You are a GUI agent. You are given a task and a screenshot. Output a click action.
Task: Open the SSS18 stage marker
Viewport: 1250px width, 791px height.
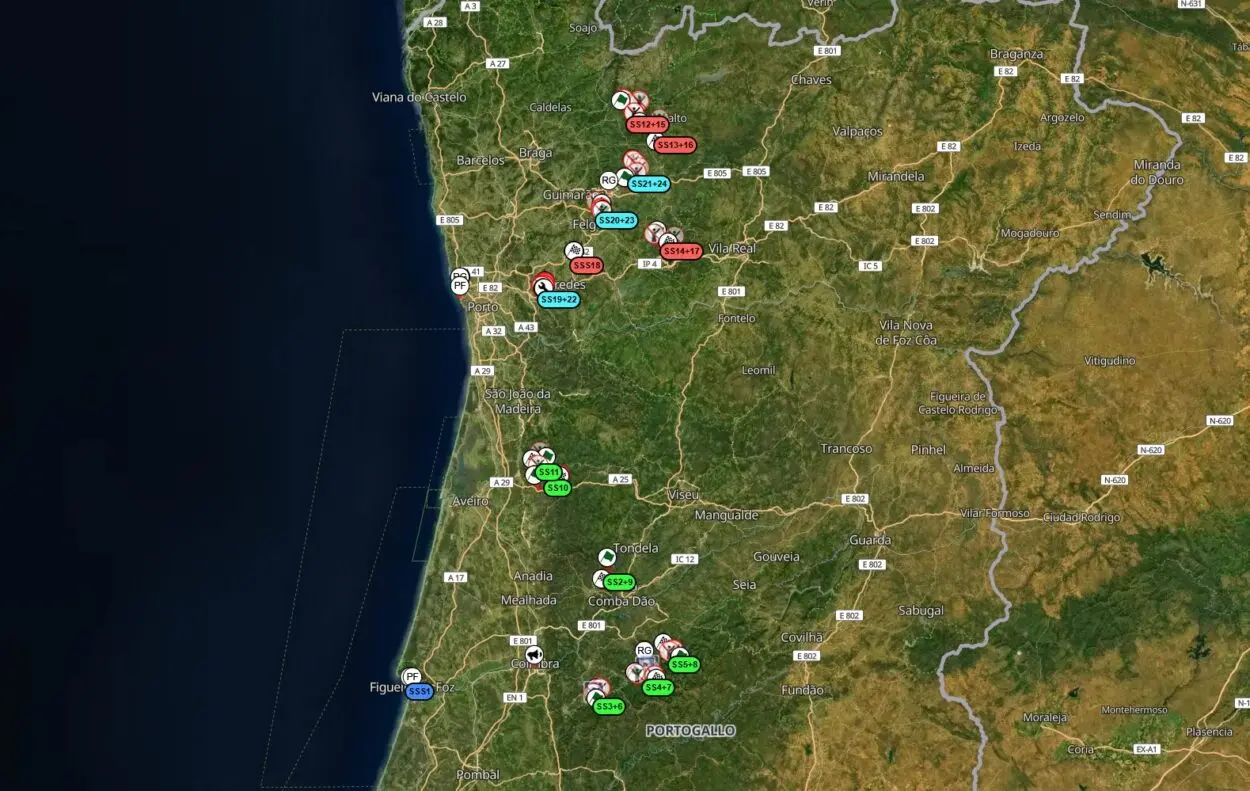click(587, 266)
